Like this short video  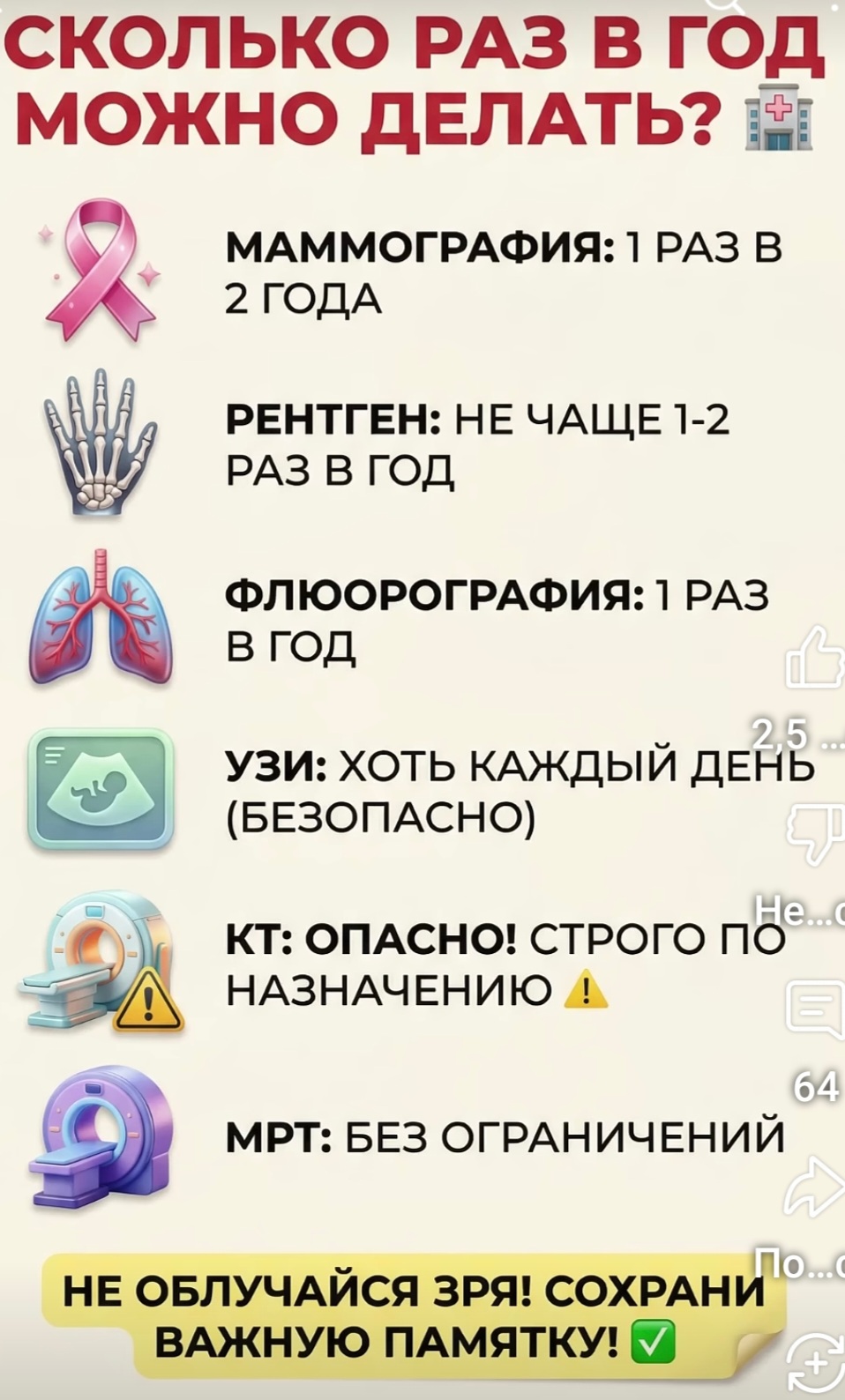coord(816,659)
